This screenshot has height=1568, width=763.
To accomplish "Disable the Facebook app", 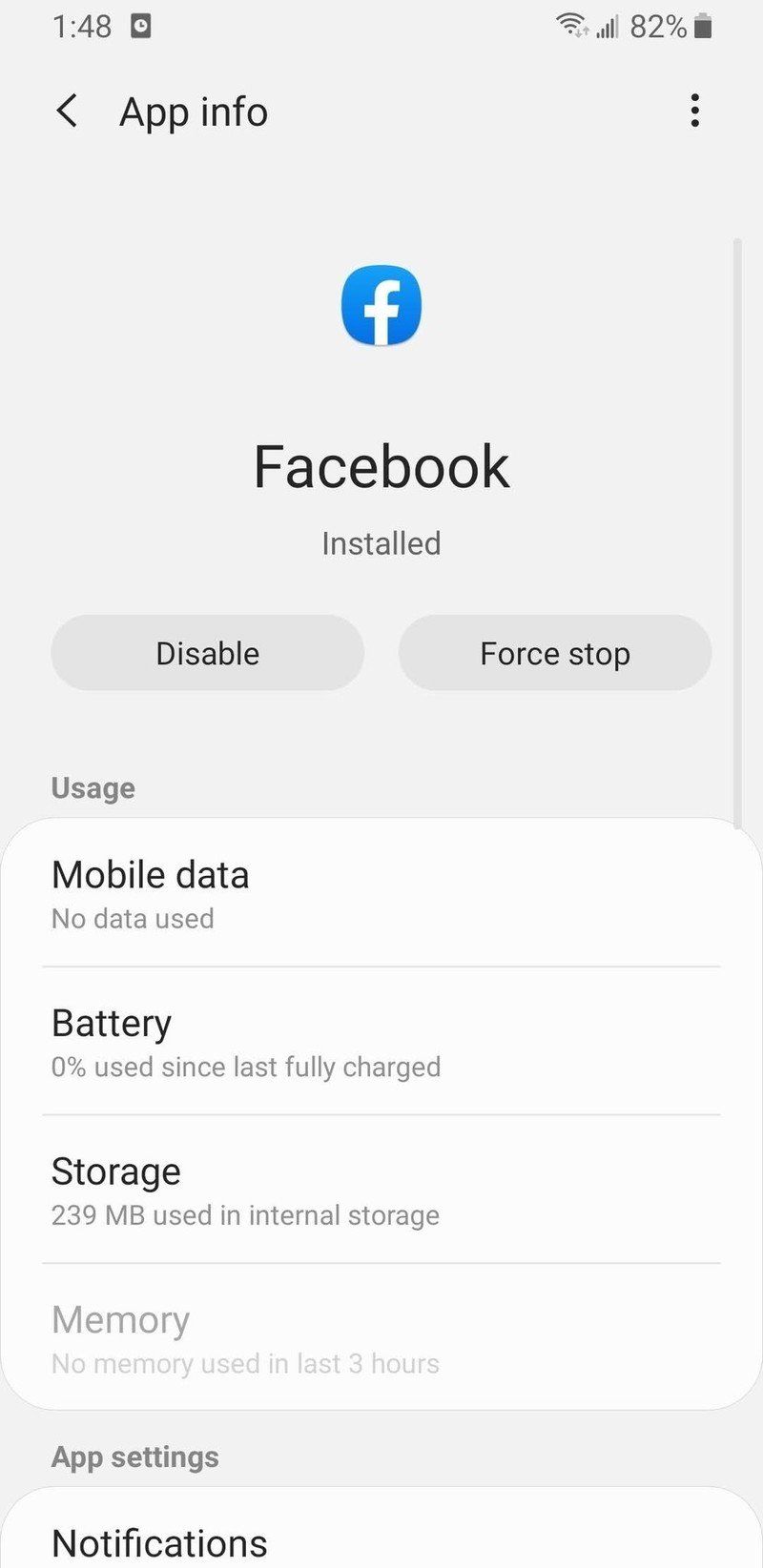I will click(x=207, y=653).
